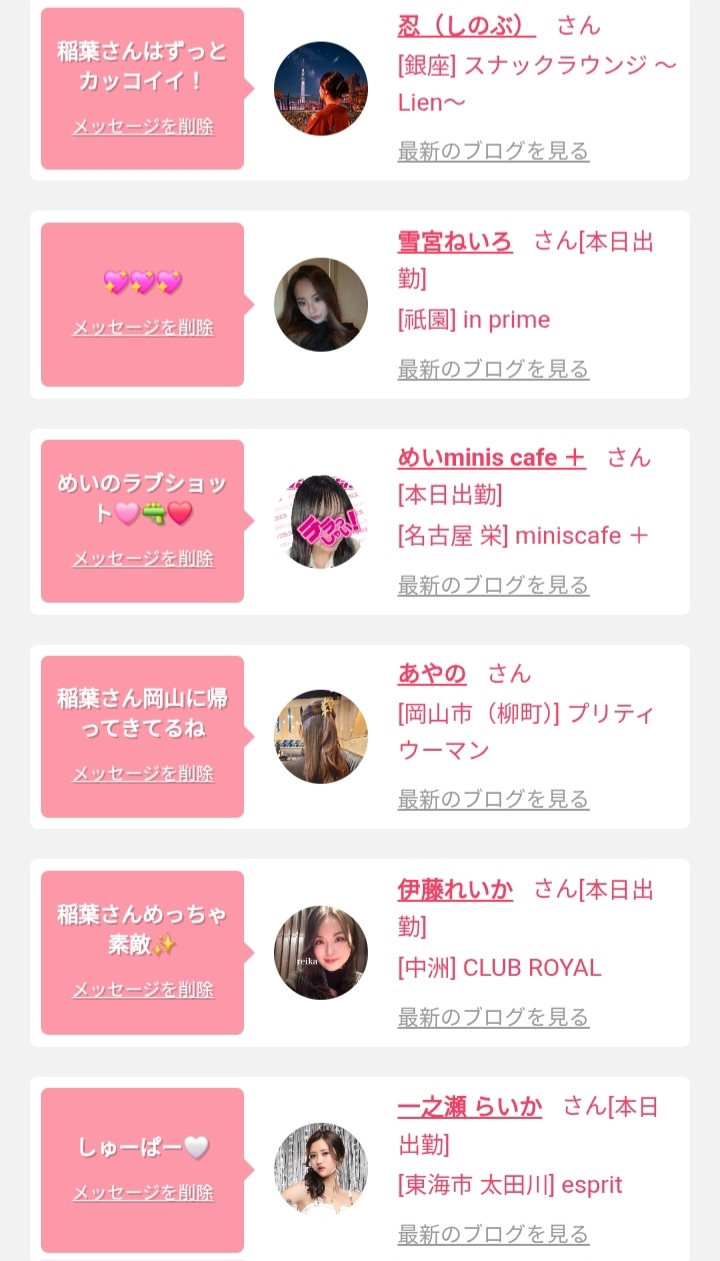This screenshot has width=720, height=1261.
Task: Open 伊藤れいか's profile name link
Action: pos(455,889)
